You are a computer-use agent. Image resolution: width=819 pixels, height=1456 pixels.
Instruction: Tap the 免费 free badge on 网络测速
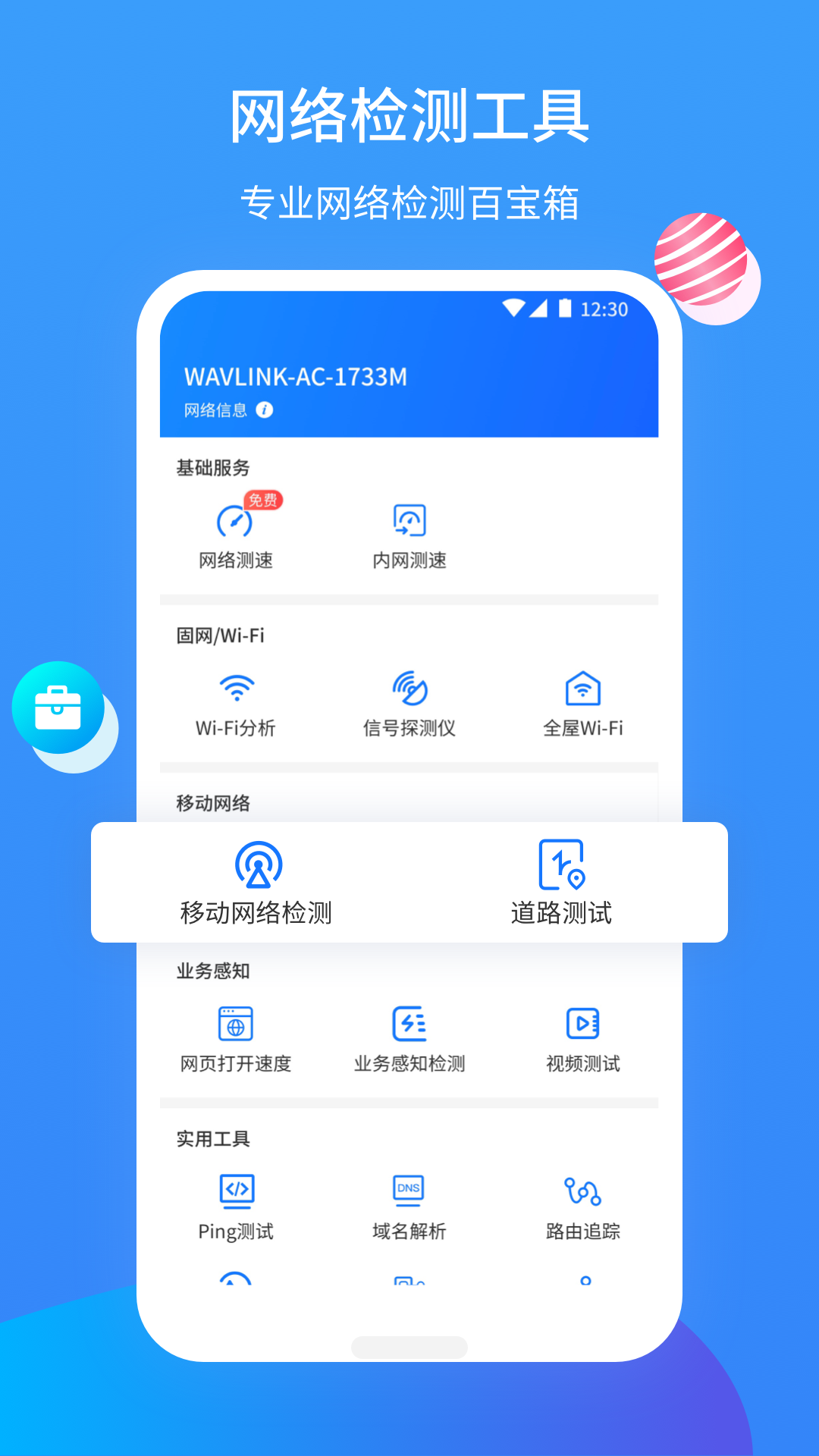pos(262,500)
